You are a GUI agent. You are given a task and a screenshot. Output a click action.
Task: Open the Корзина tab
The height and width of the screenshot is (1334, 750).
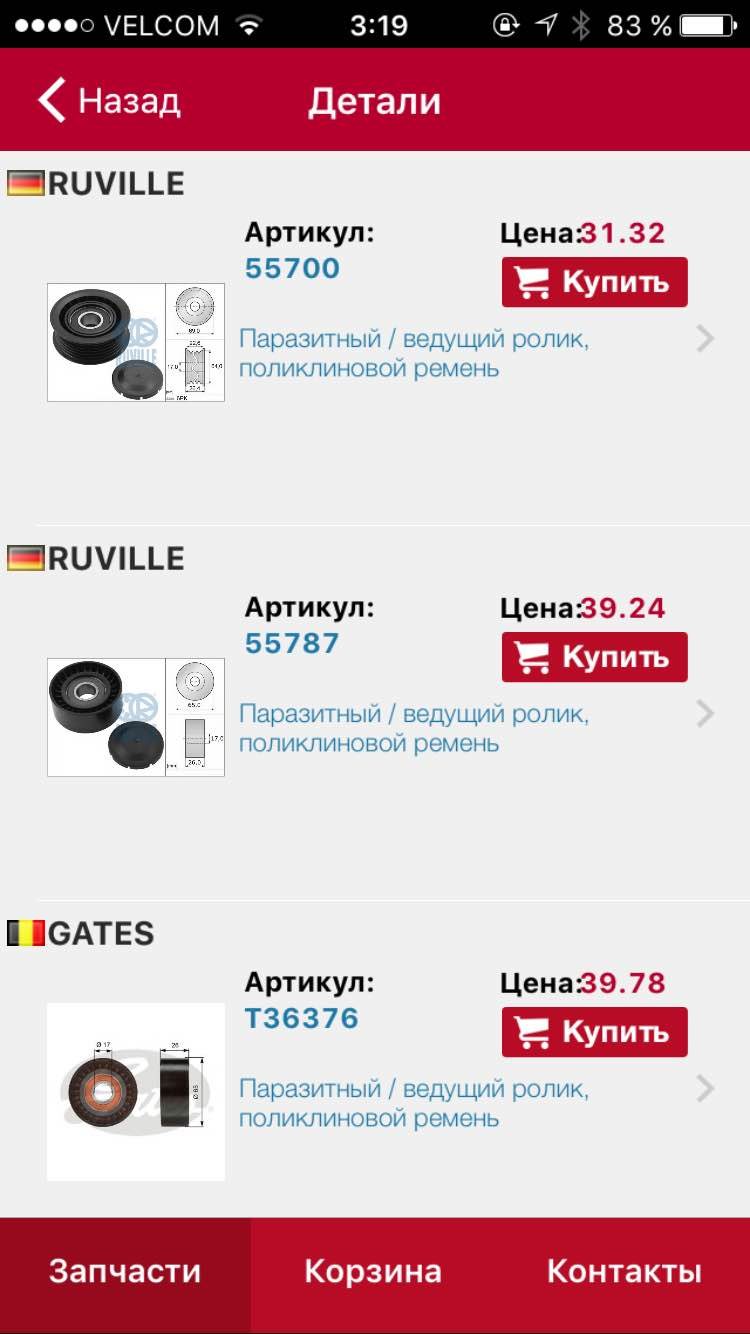click(x=373, y=1272)
